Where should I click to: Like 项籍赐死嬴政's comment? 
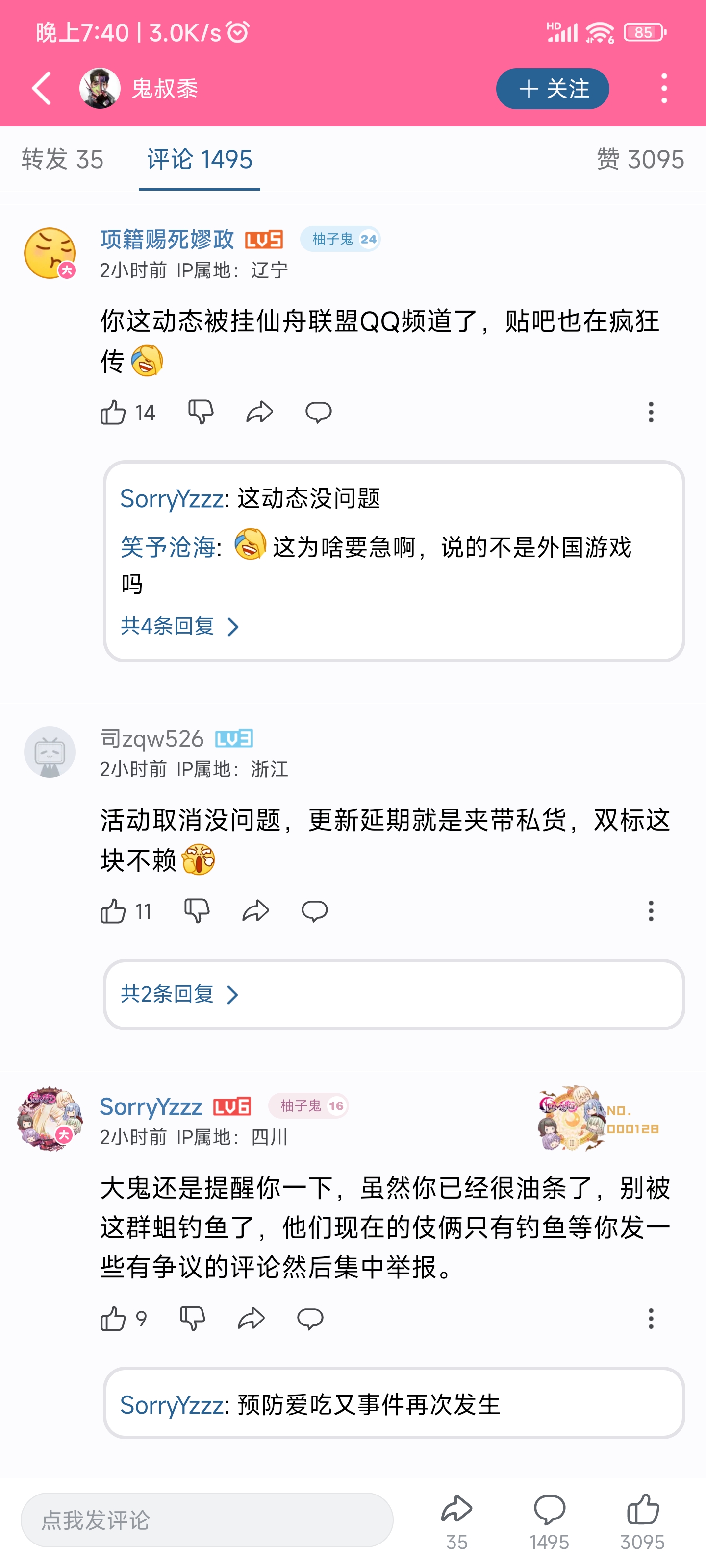pyautogui.click(x=113, y=412)
